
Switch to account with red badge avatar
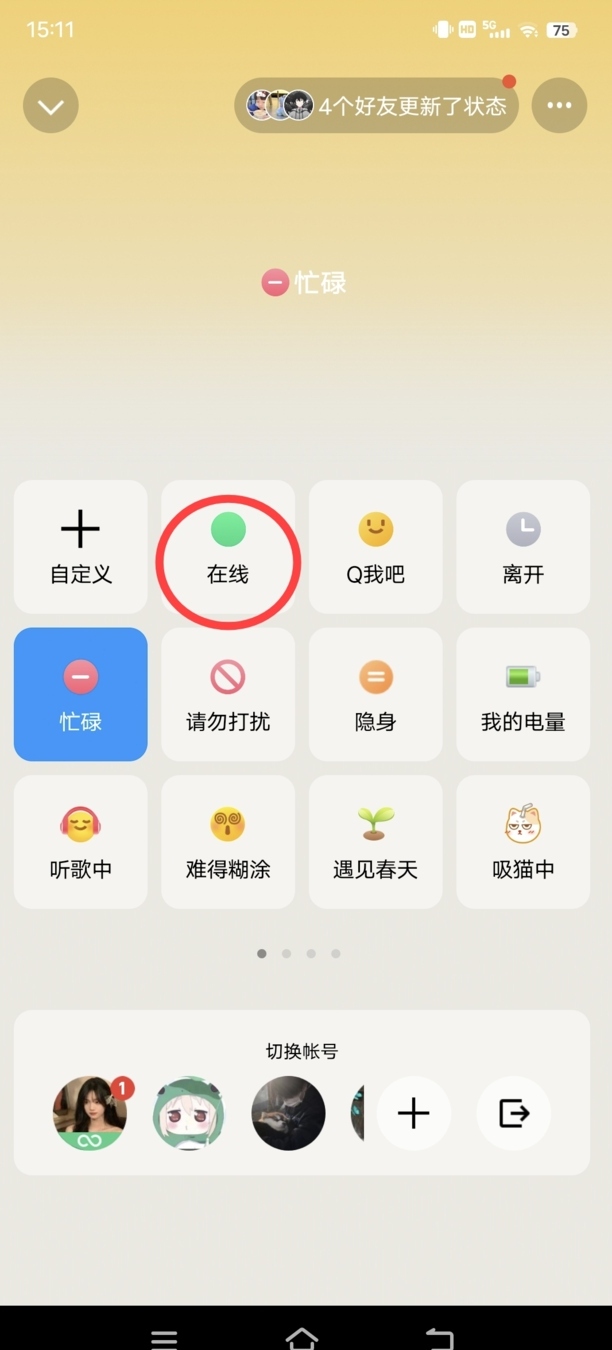click(x=90, y=1113)
